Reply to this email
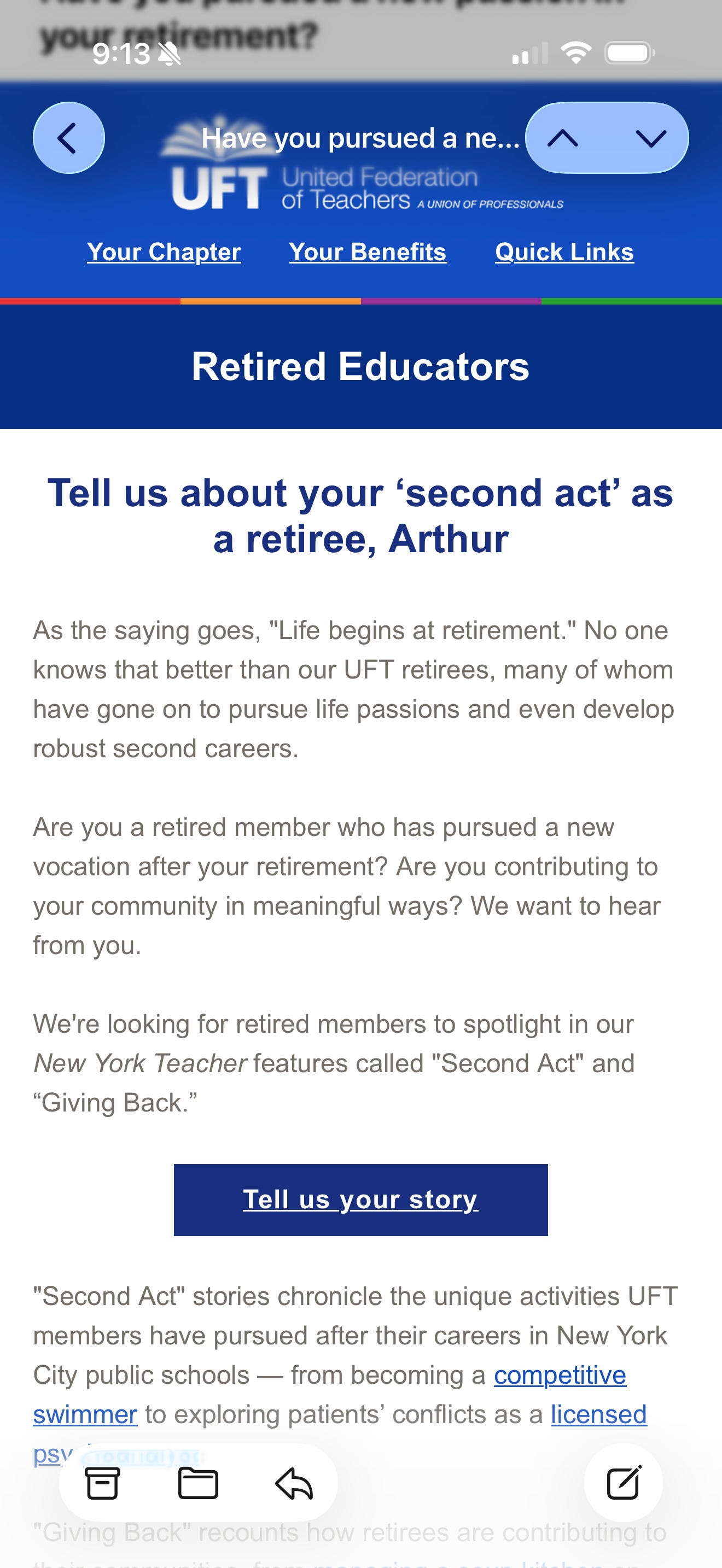 pyautogui.click(x=294, y=1483)
